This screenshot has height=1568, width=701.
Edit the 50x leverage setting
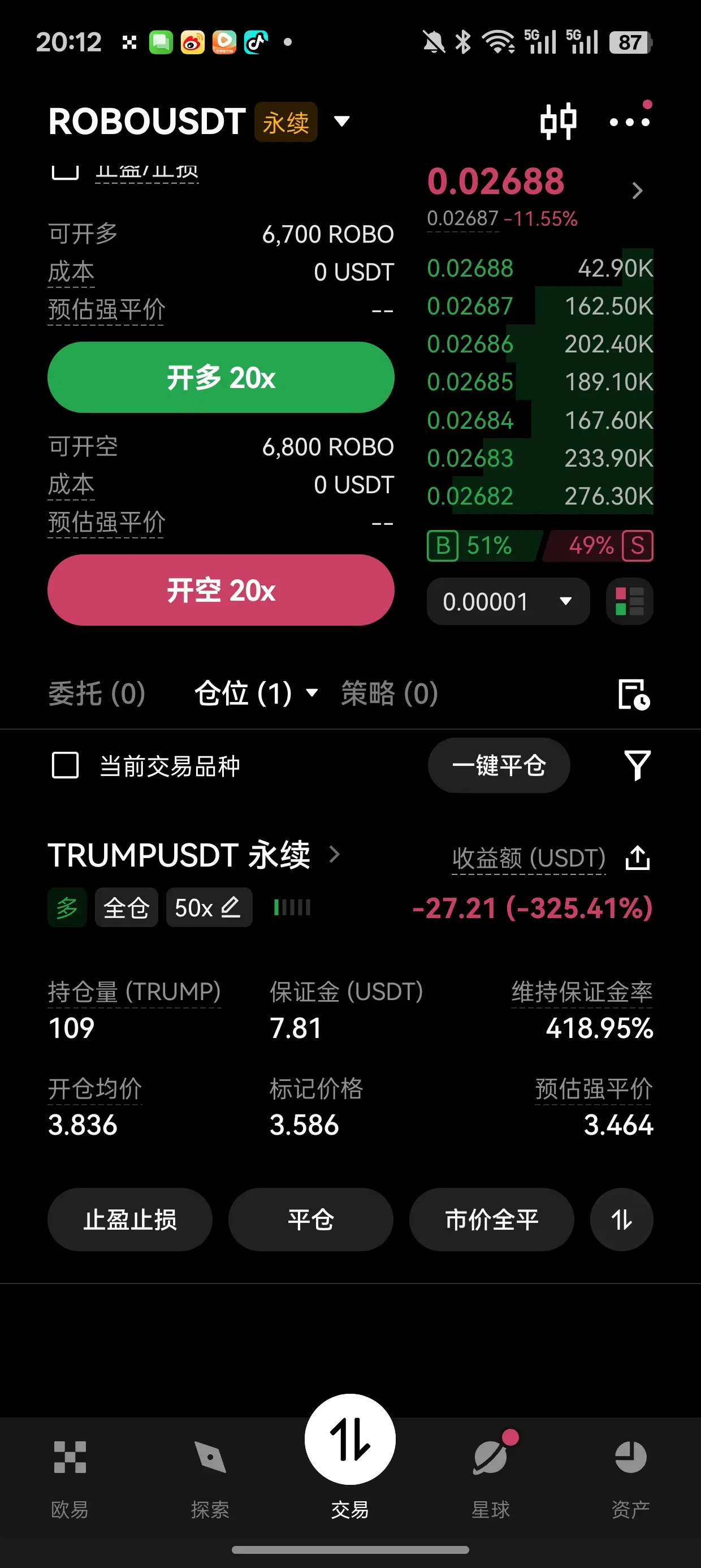(209, 907)
